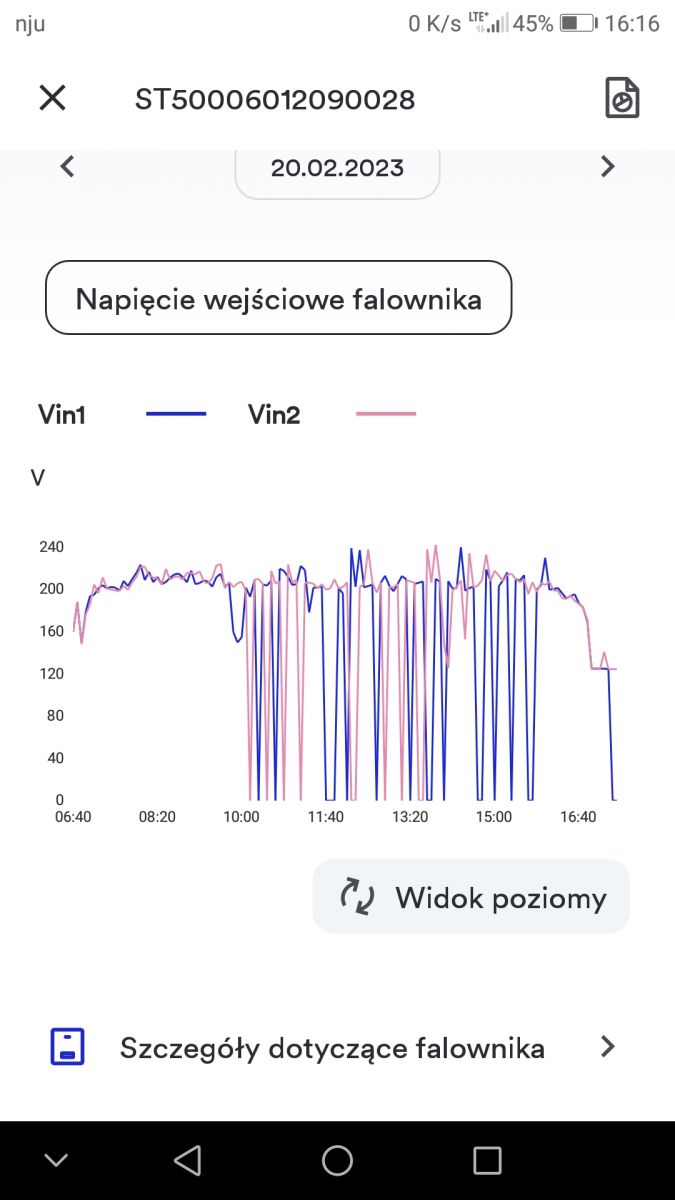675x1200 pixels.
Task: Go to the previous day
Action: 67,166
